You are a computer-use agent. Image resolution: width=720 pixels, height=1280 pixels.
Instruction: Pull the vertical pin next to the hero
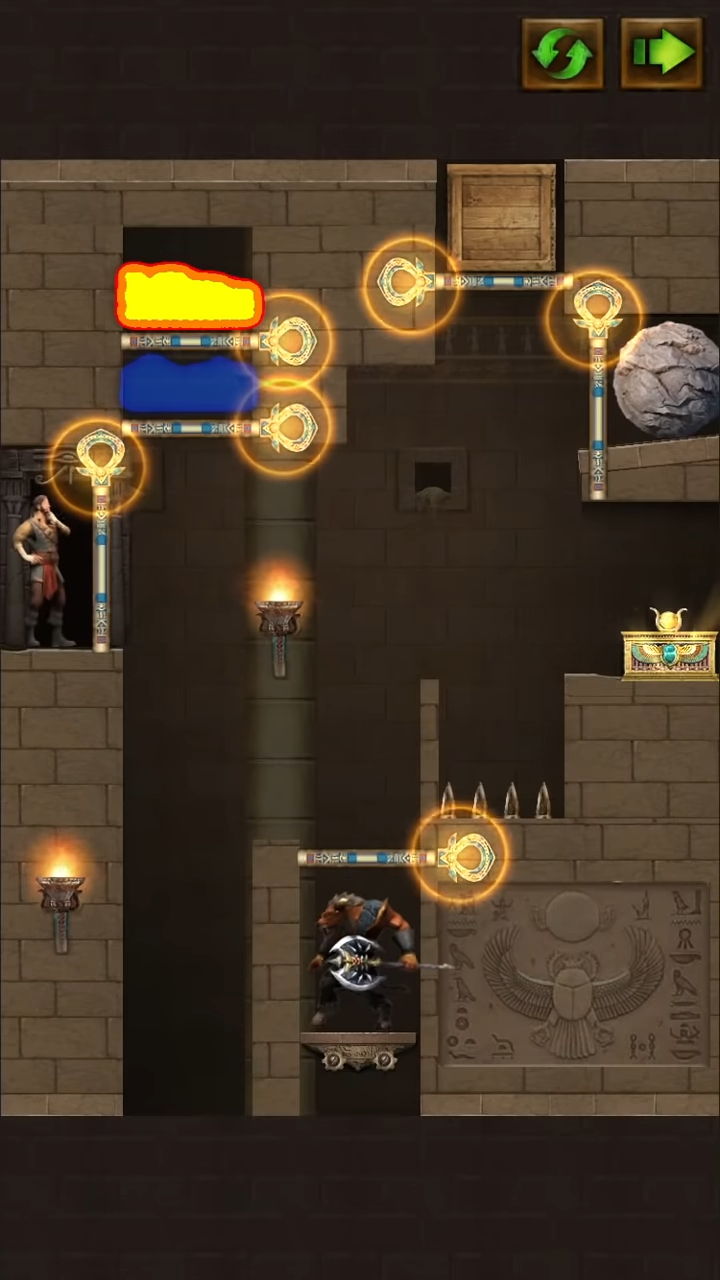tap(100, 459)
